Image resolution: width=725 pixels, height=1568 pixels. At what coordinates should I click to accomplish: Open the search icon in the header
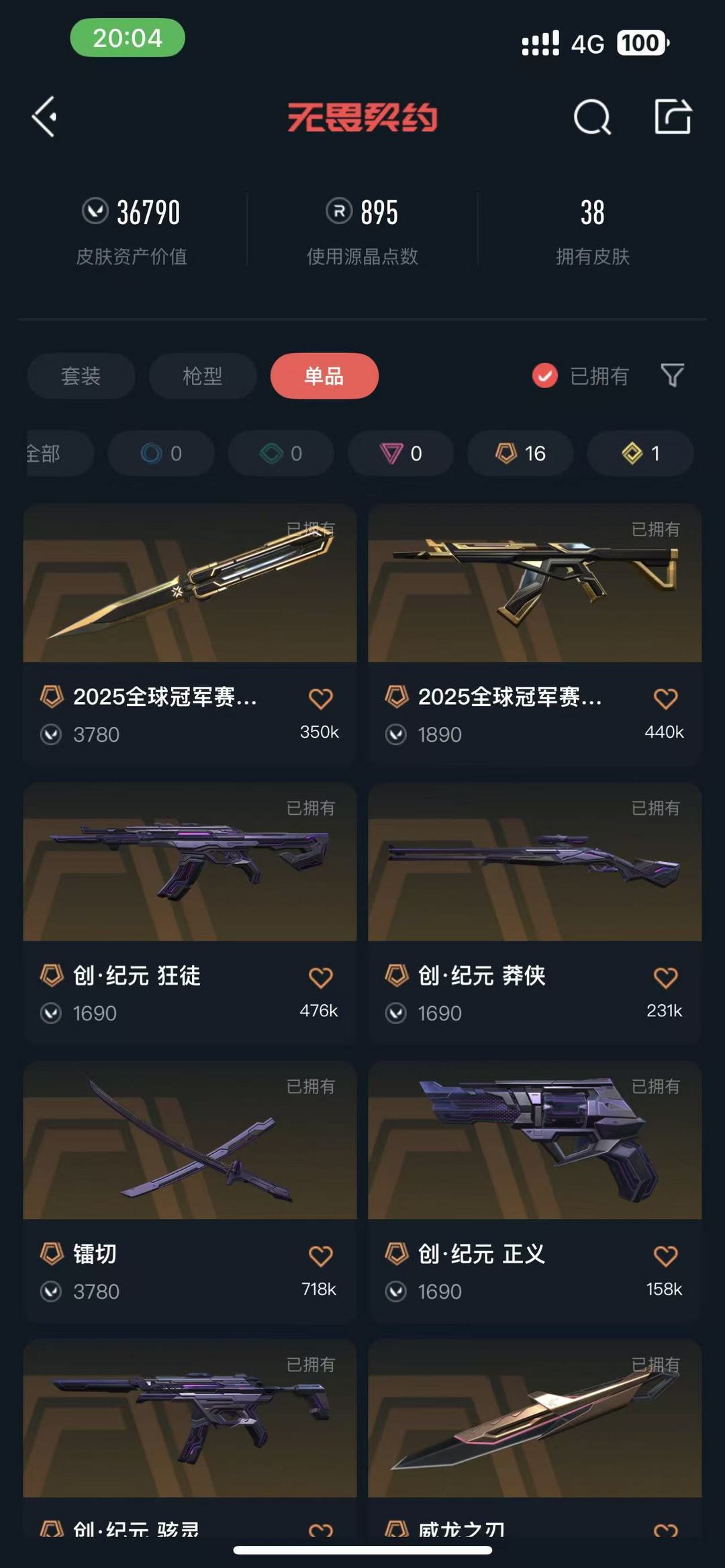[592, 117]
